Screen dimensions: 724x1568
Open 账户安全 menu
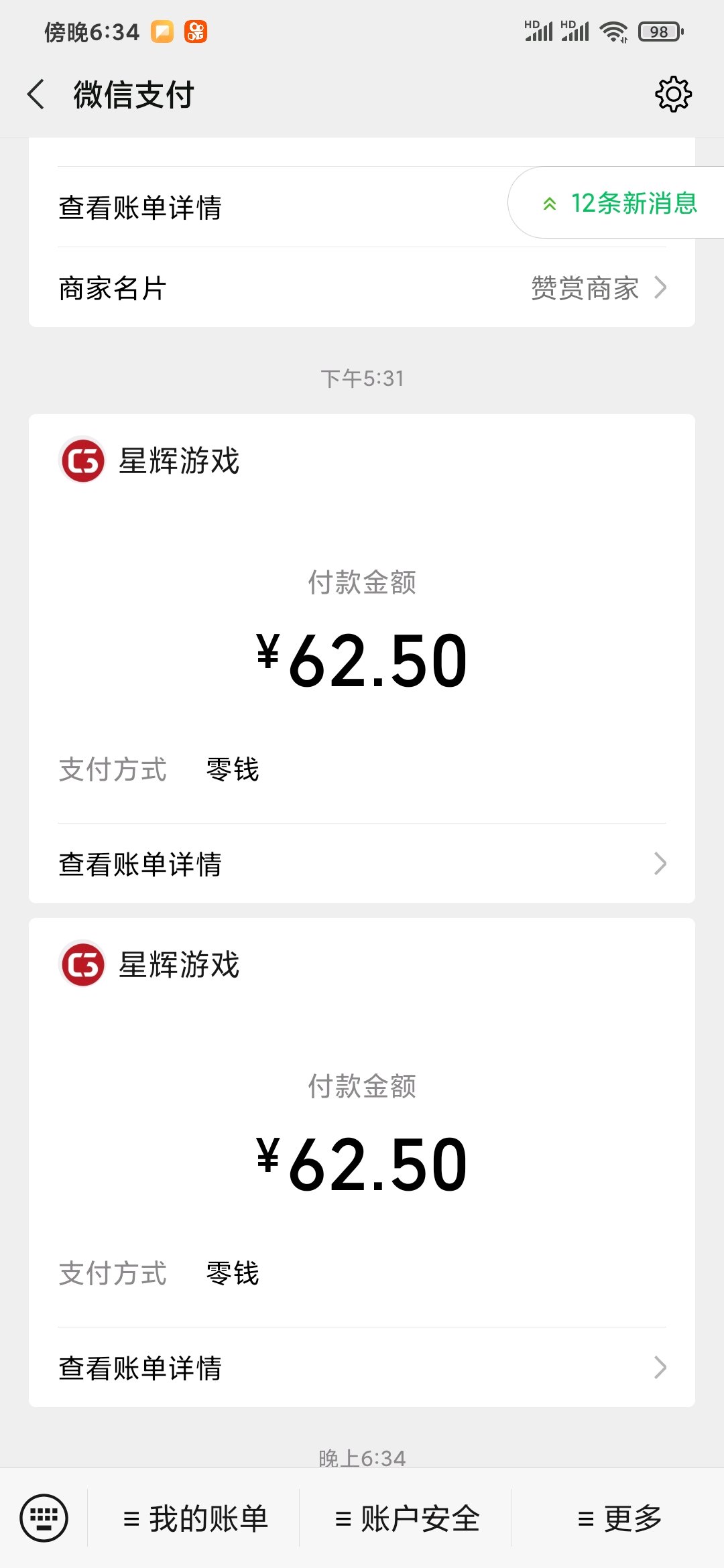click(406, 1518)
